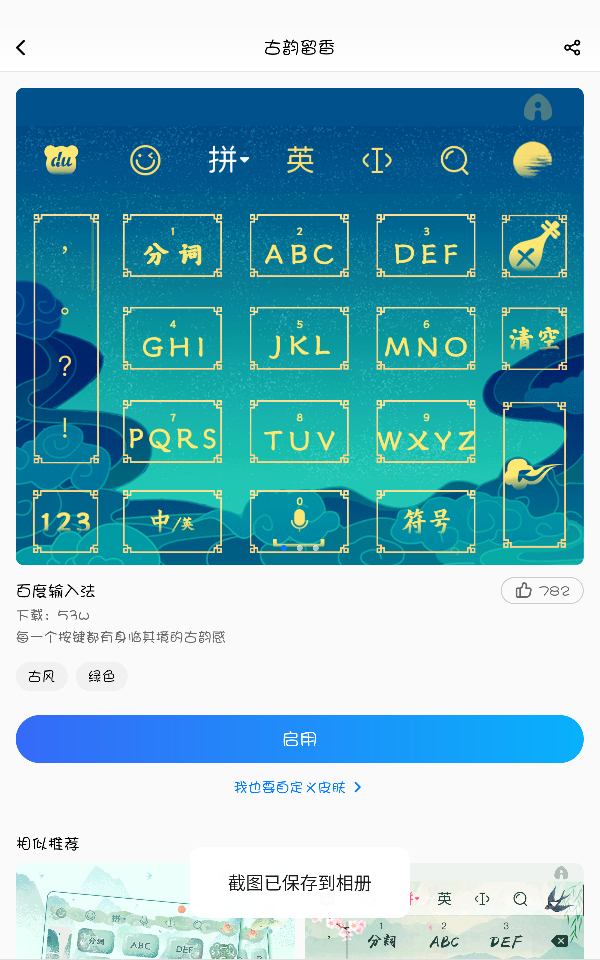Select the 绿色 tag chip
This screenshot has height=960, width=600.
point(102,677)
